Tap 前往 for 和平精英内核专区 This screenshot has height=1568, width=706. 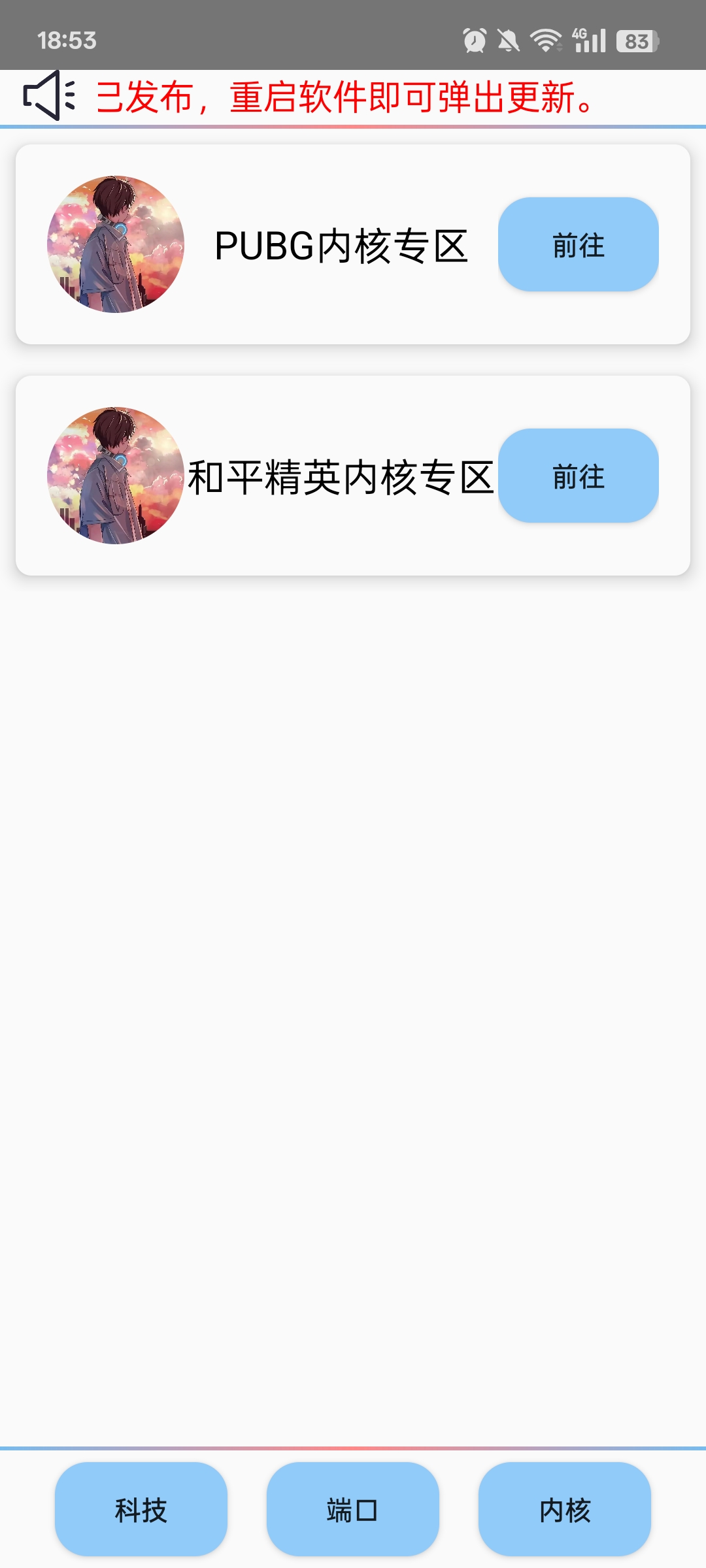(578, 476)
